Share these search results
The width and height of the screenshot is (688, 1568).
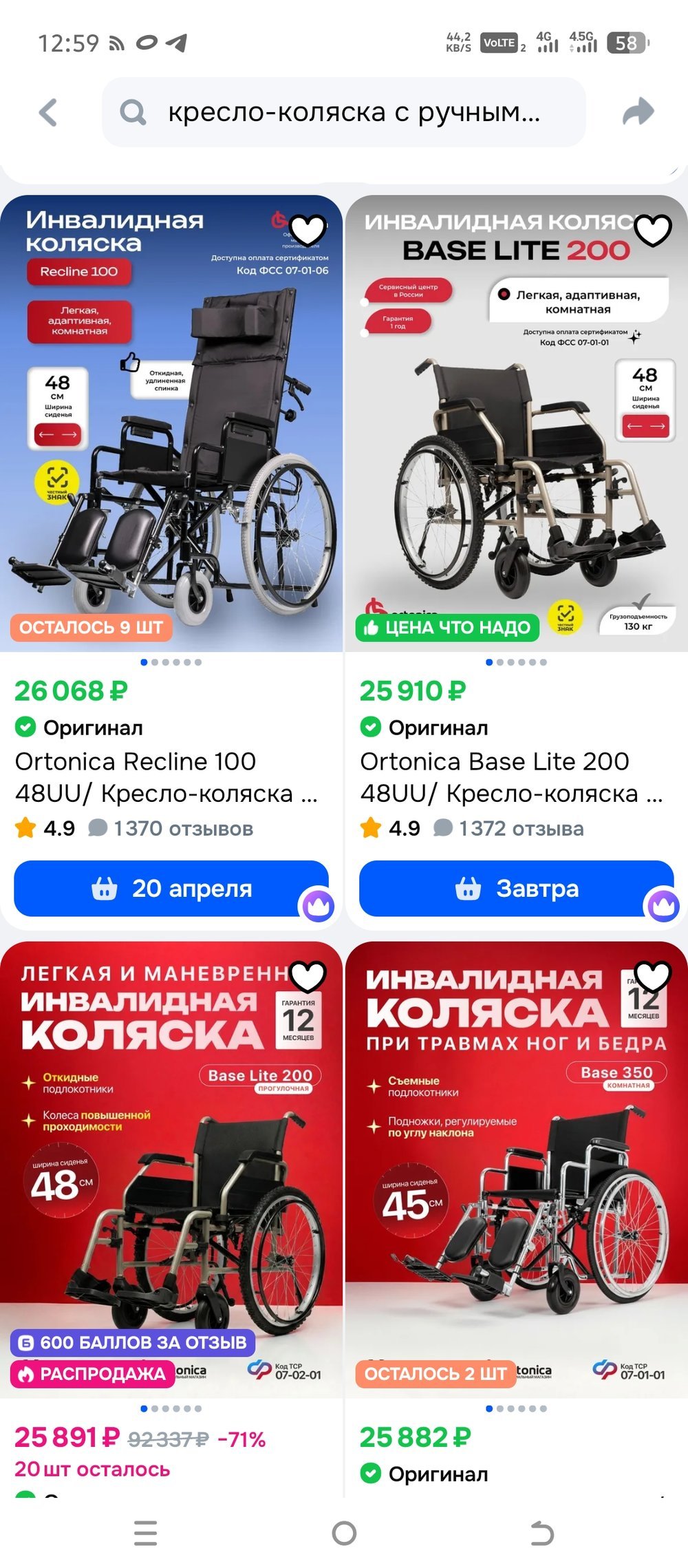tap(638, 112)
